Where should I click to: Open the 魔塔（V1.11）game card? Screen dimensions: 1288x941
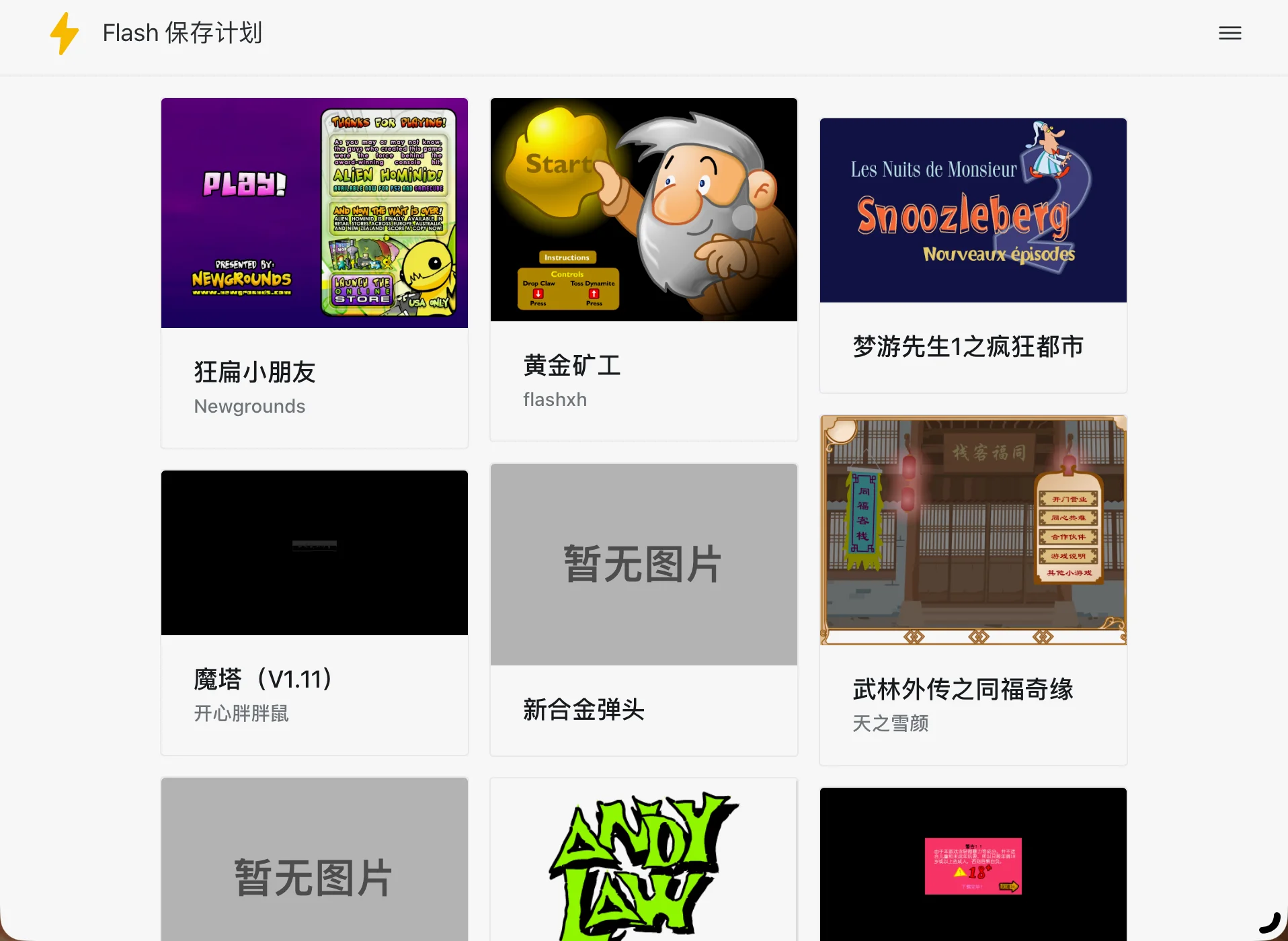pos(314,612)
